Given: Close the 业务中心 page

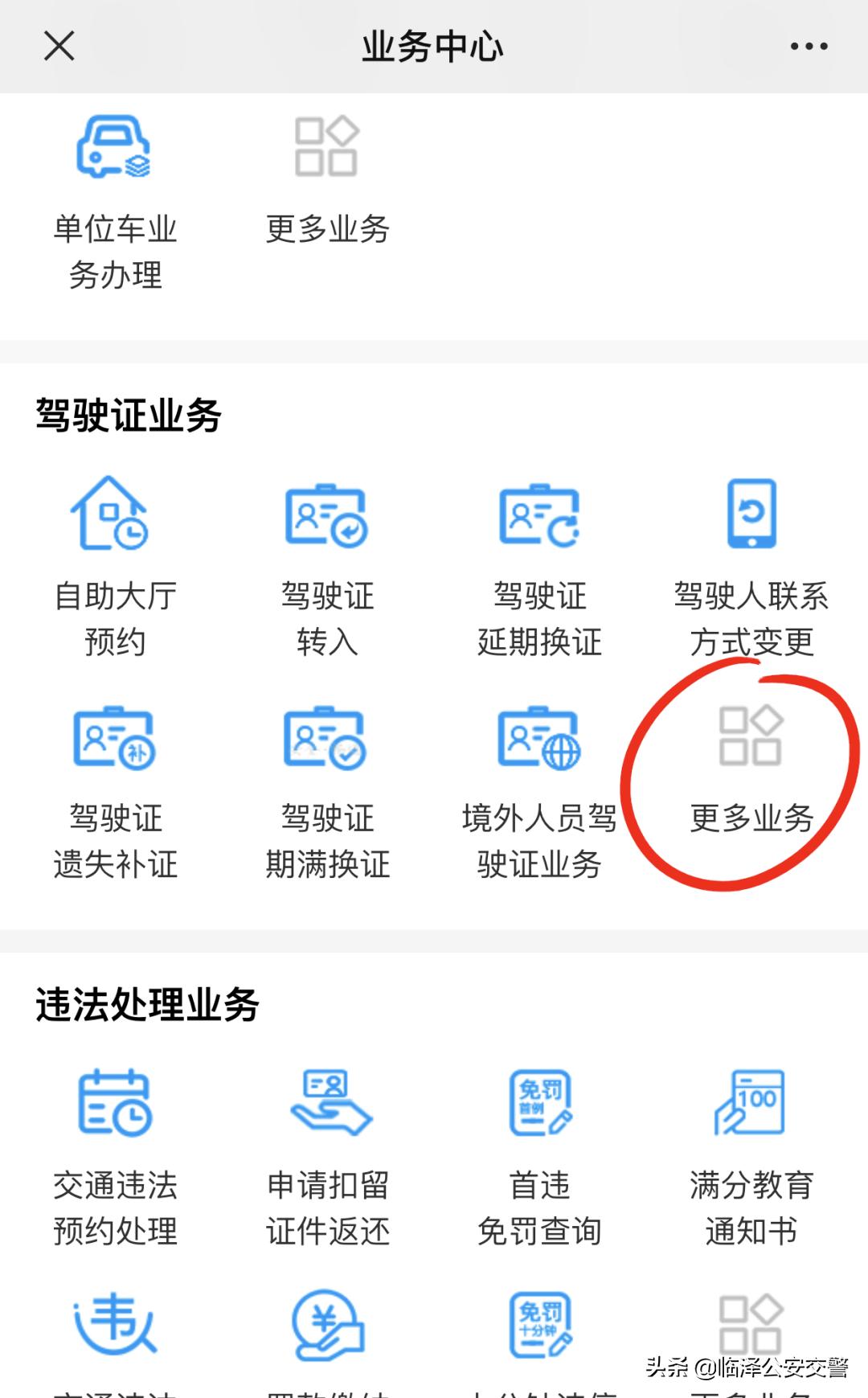Looking at the screenshot, I should point(58,46).
